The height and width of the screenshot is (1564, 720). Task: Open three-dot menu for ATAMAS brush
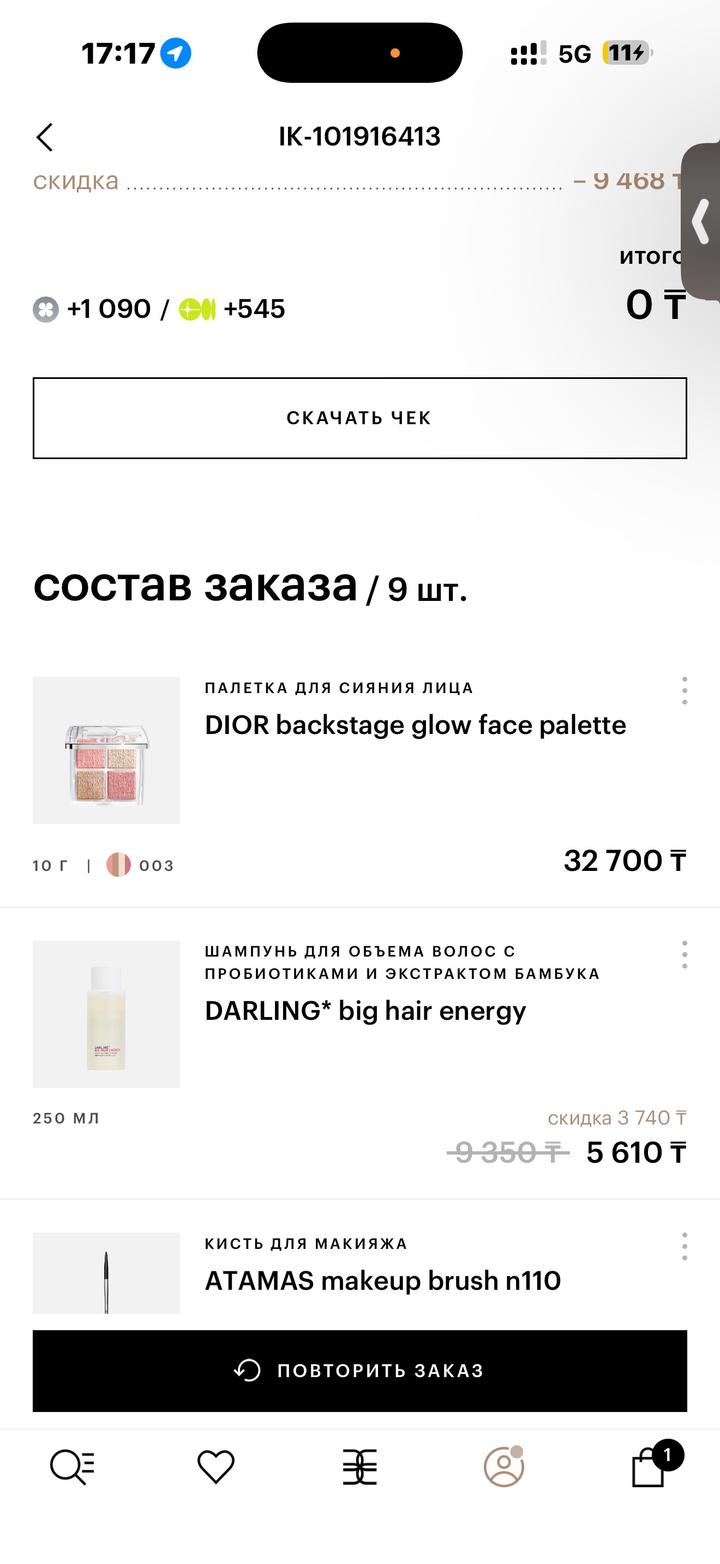coord(684,1246)
